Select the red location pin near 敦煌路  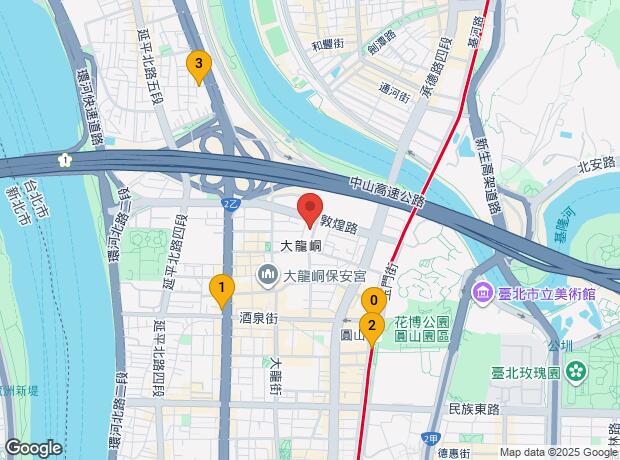tap(310, 209)
